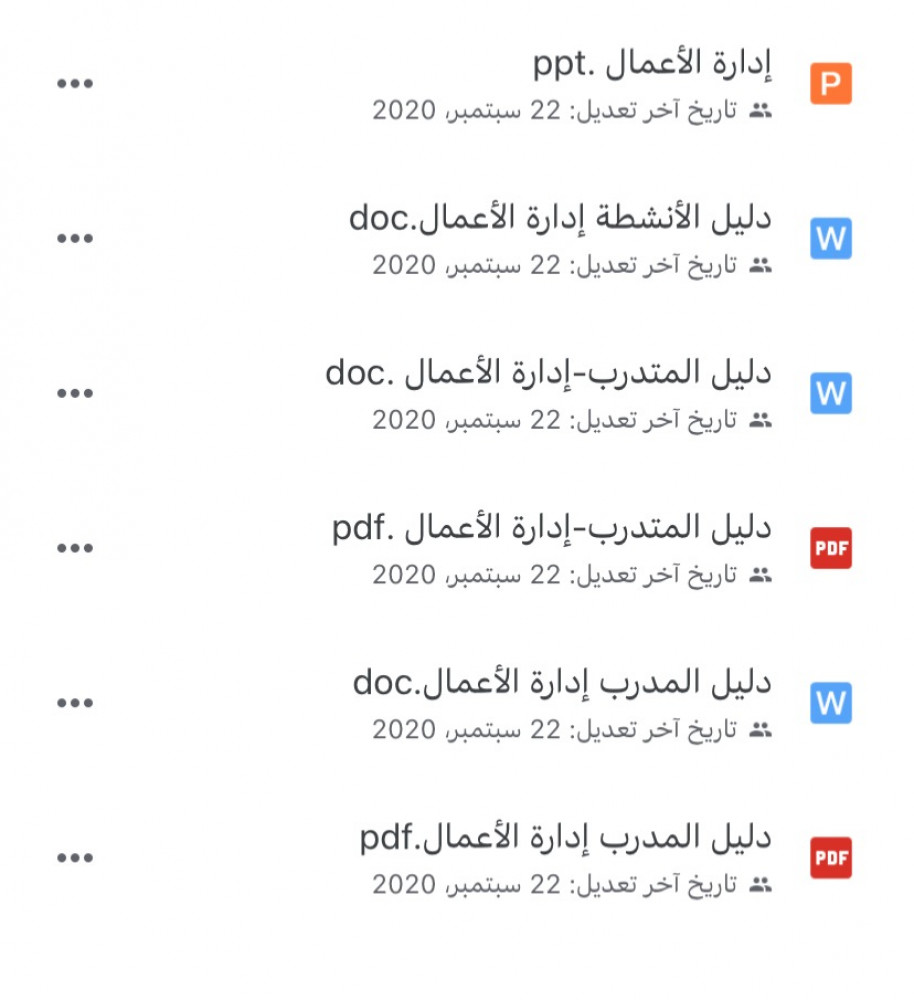
Task: View دليل المتدرب-إدارة الأعمال .pdf file
Action: pos(552,530)
